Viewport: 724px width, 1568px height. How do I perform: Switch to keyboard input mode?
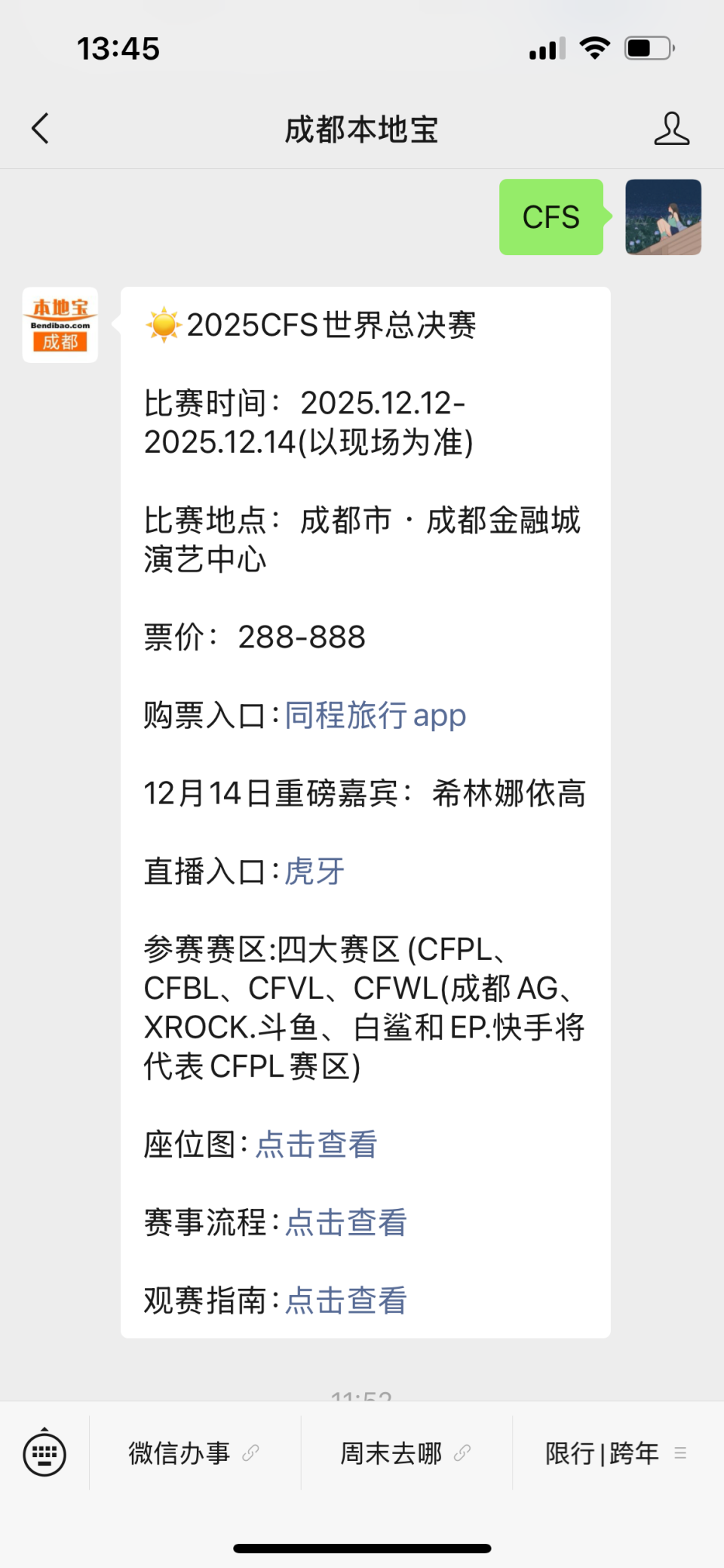pyautogui.click(x=44, y=1453)
